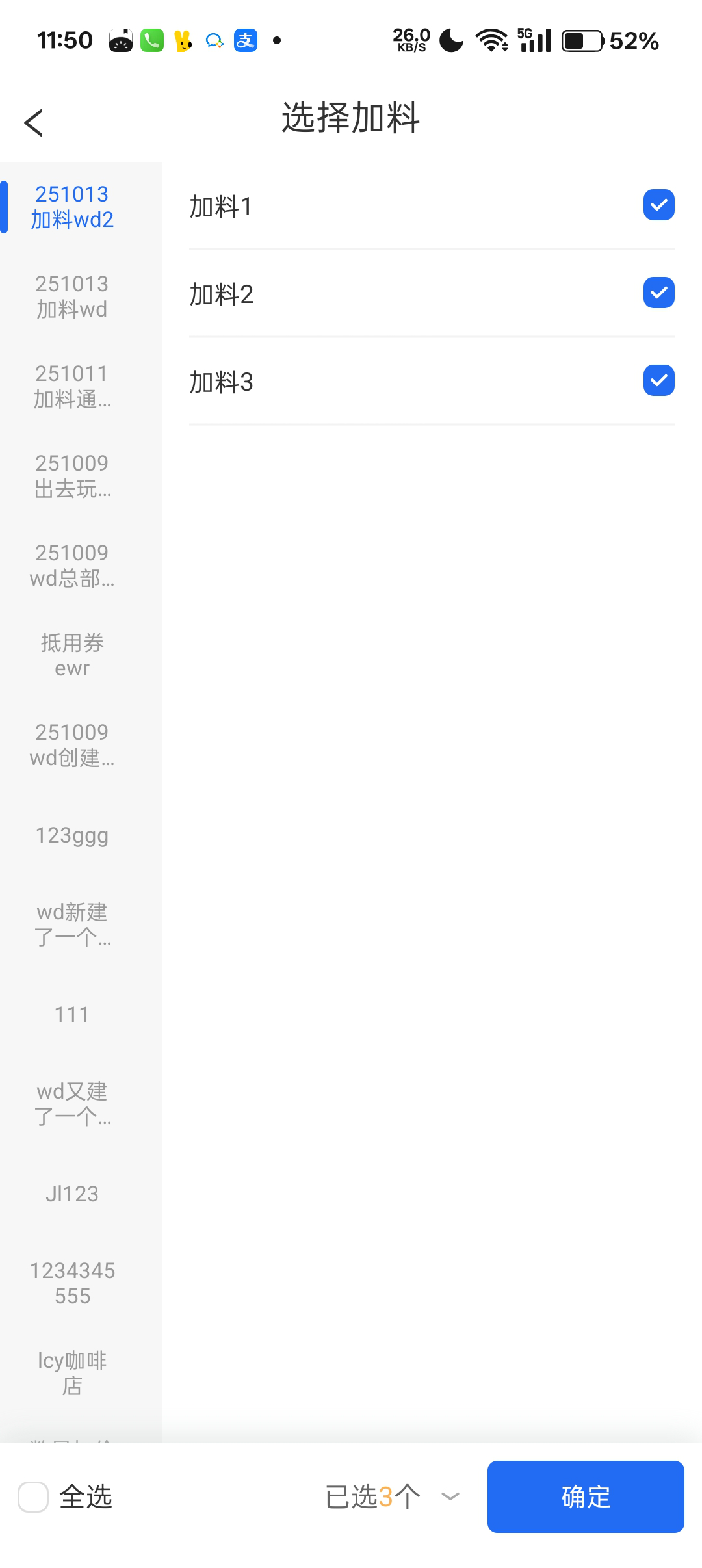Viewport: 702px width, 1568px height.
Task: Go back from 选择加料 screen
Action: [x=34, y=123]
